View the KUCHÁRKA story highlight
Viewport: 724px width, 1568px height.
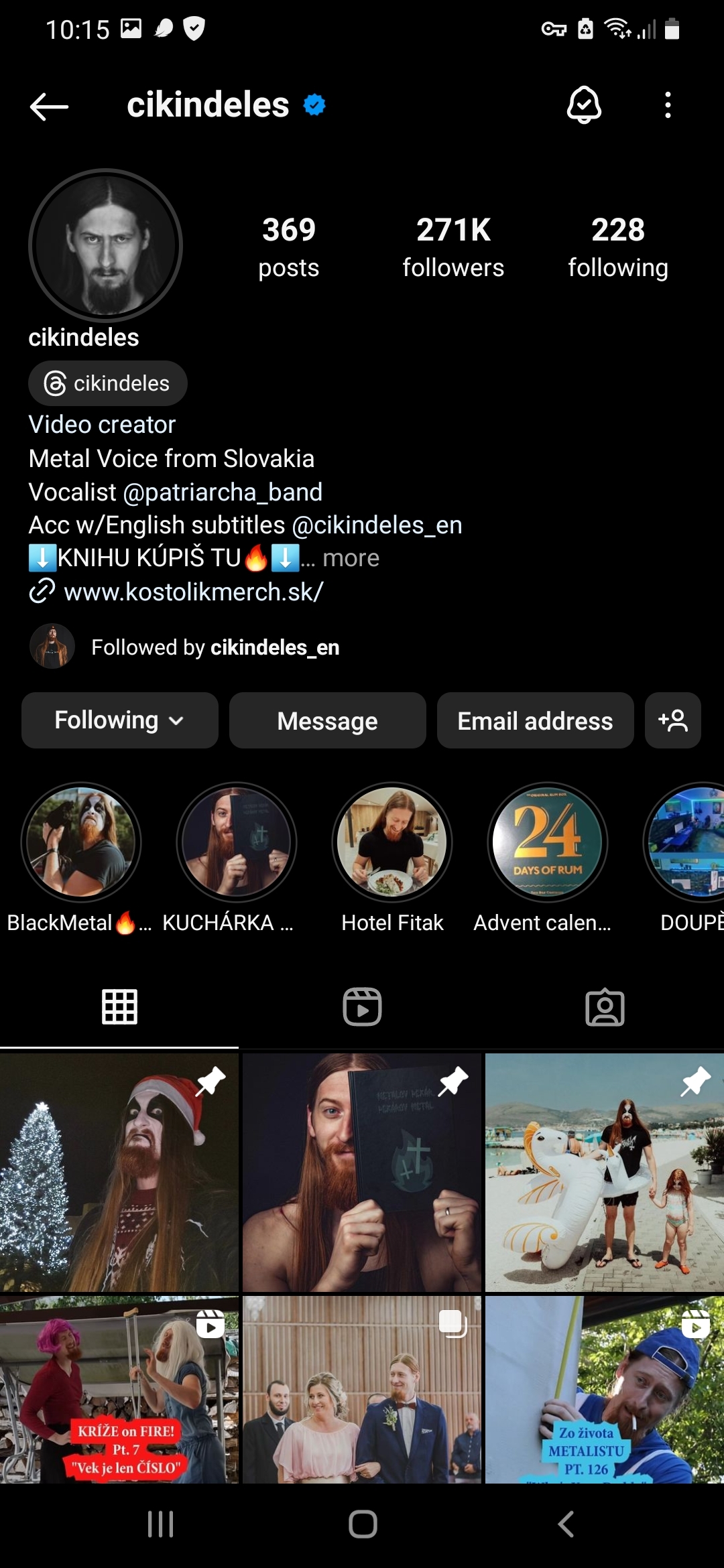pyautogui.click(x=236, y=842)
